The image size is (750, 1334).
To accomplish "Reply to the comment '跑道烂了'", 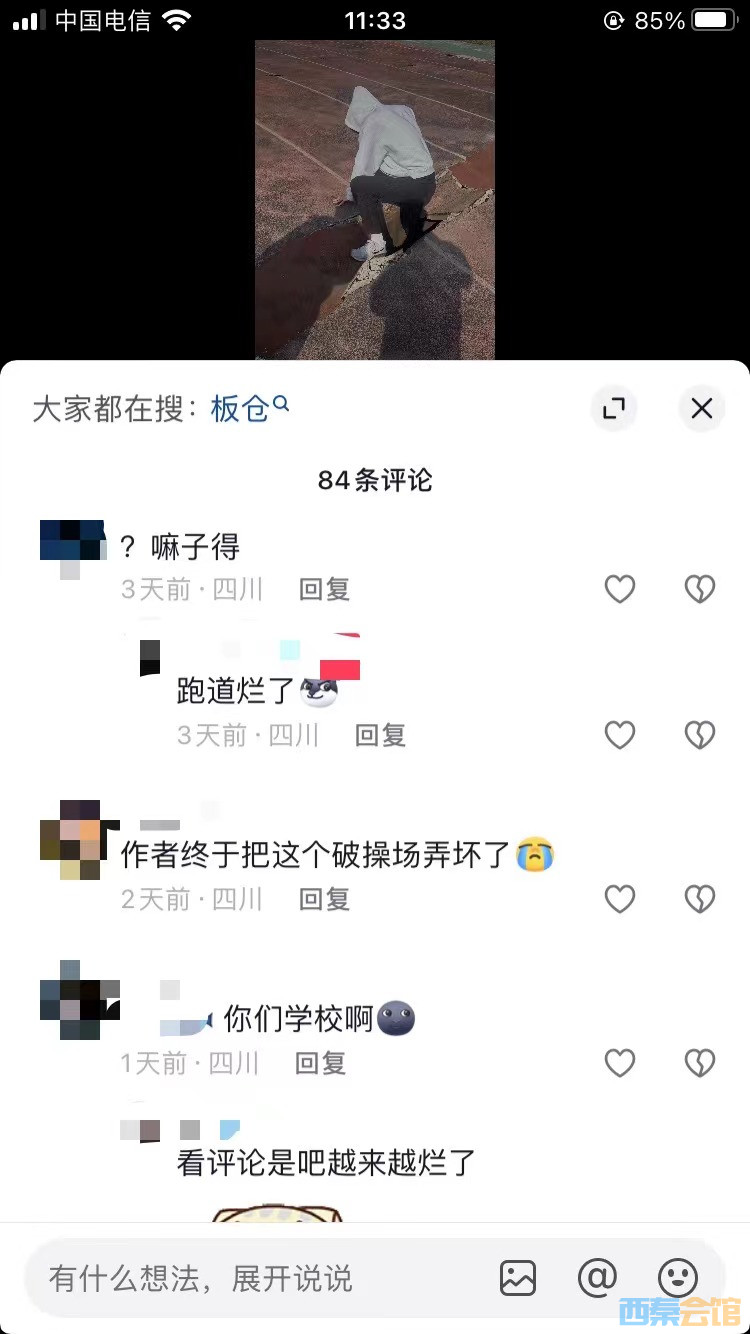I will (x=380, y=736).
